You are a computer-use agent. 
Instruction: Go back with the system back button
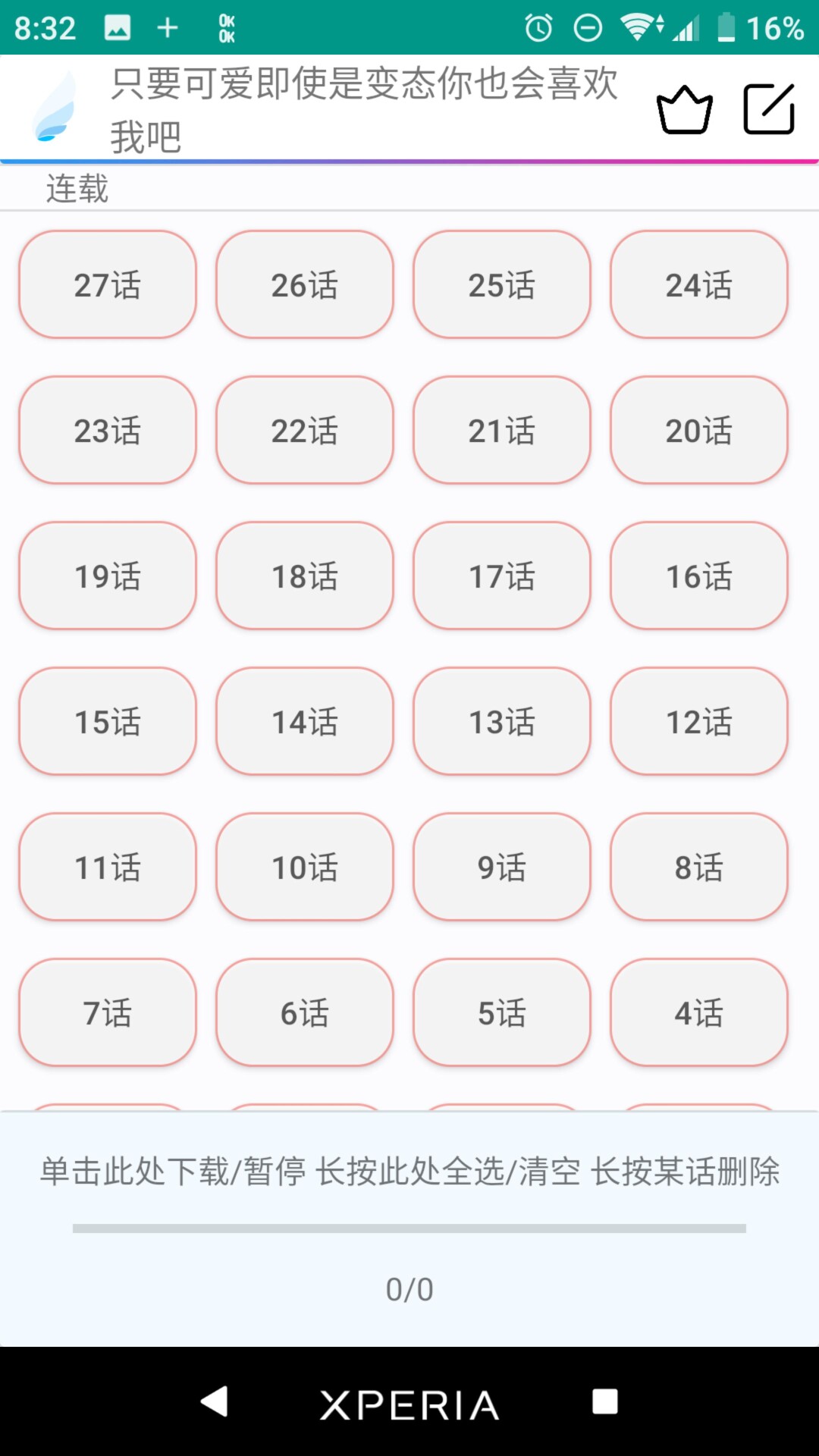(x=215, y=1401)
